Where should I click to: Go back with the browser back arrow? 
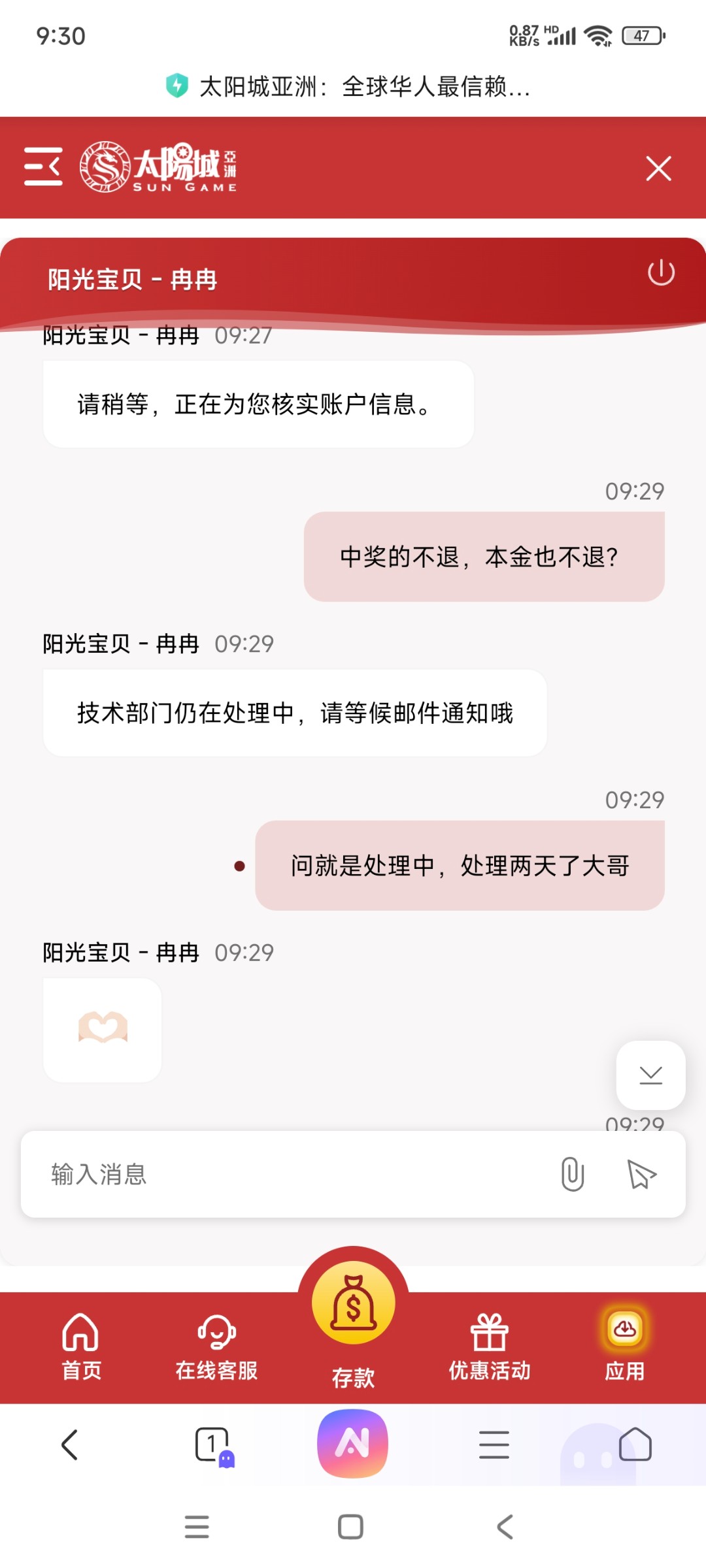(x=70, y=1445)
